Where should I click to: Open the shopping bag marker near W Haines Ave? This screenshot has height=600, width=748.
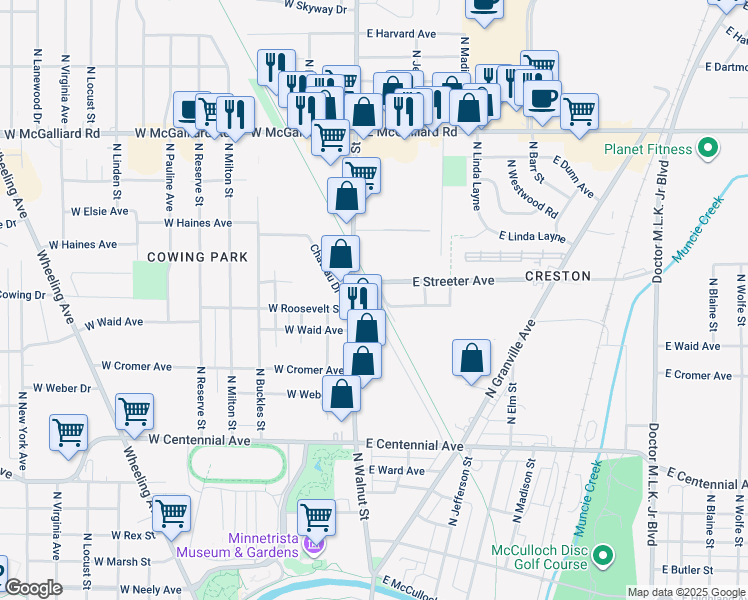tap(340, 254)
